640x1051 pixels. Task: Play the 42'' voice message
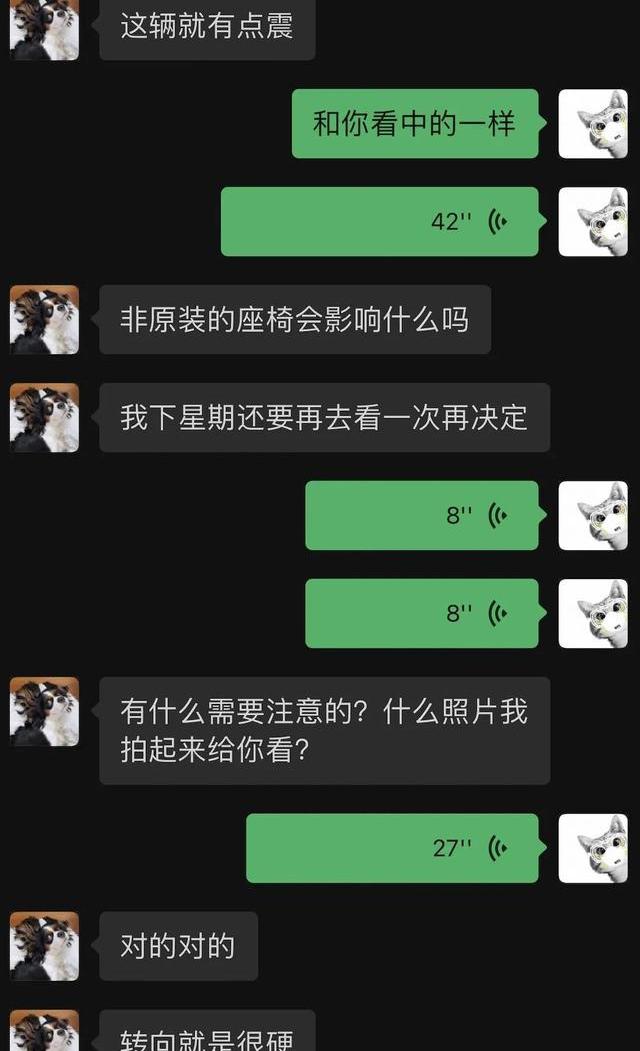[380, 222]
